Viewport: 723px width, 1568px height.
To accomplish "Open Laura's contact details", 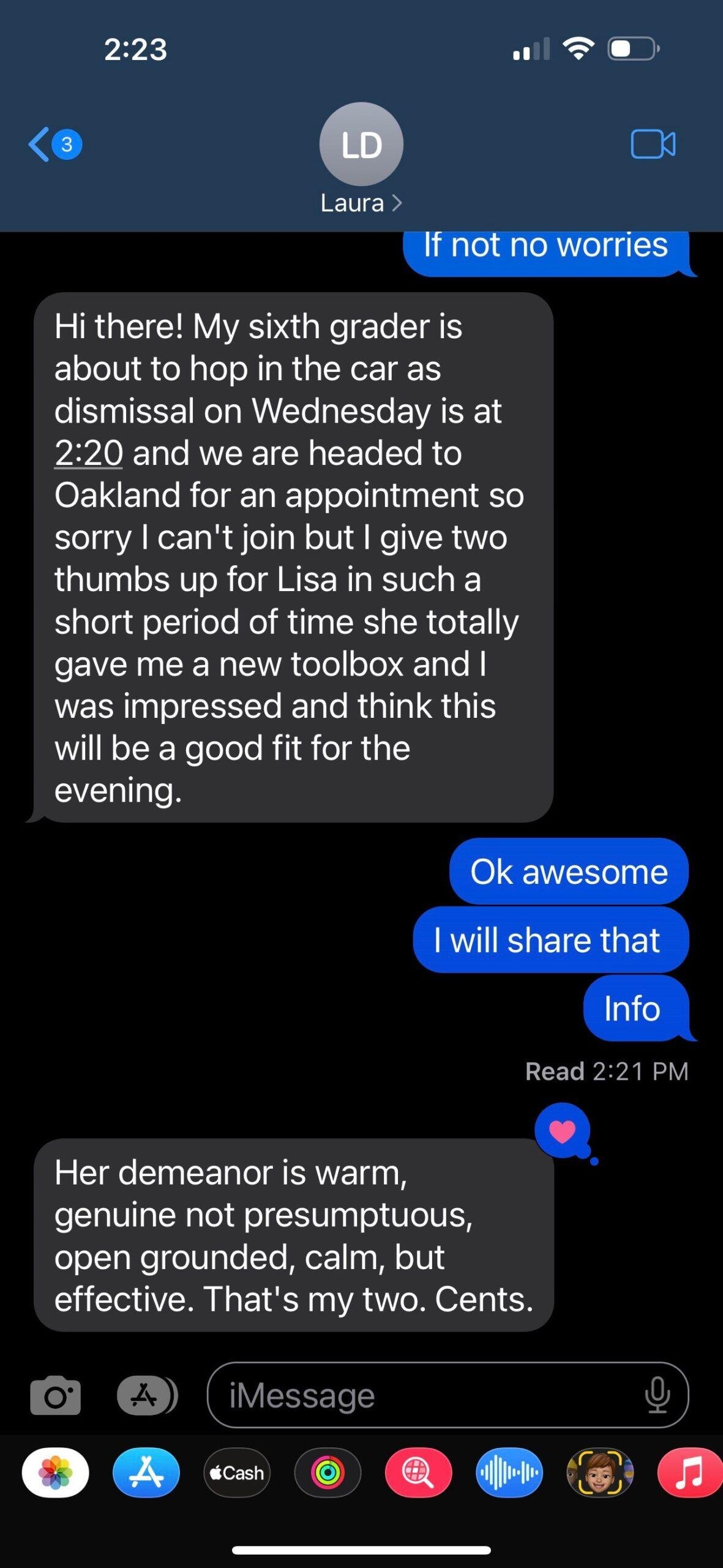I will point(361,203).
